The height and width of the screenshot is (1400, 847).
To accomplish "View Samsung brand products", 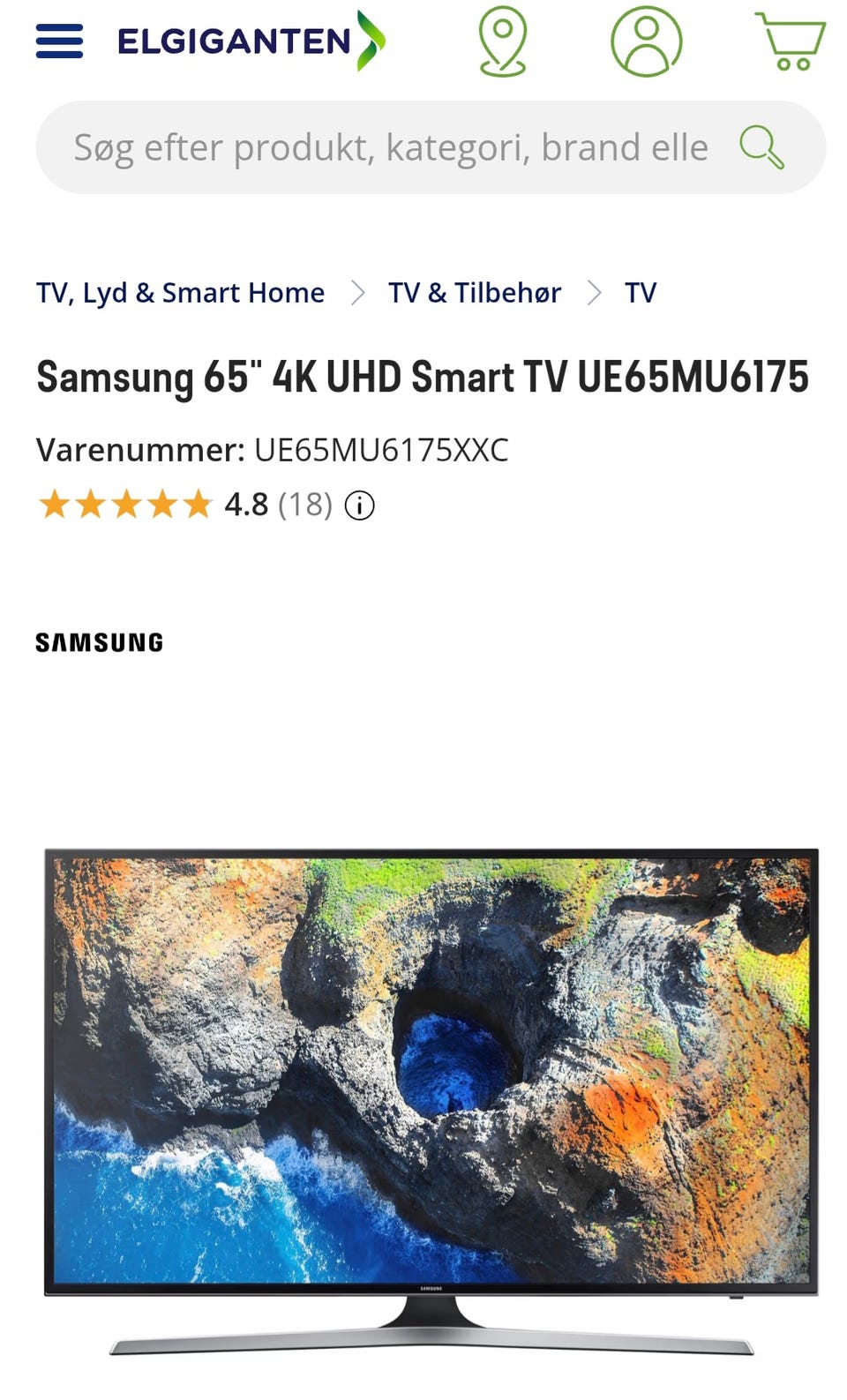I will [x=100, y=642].
